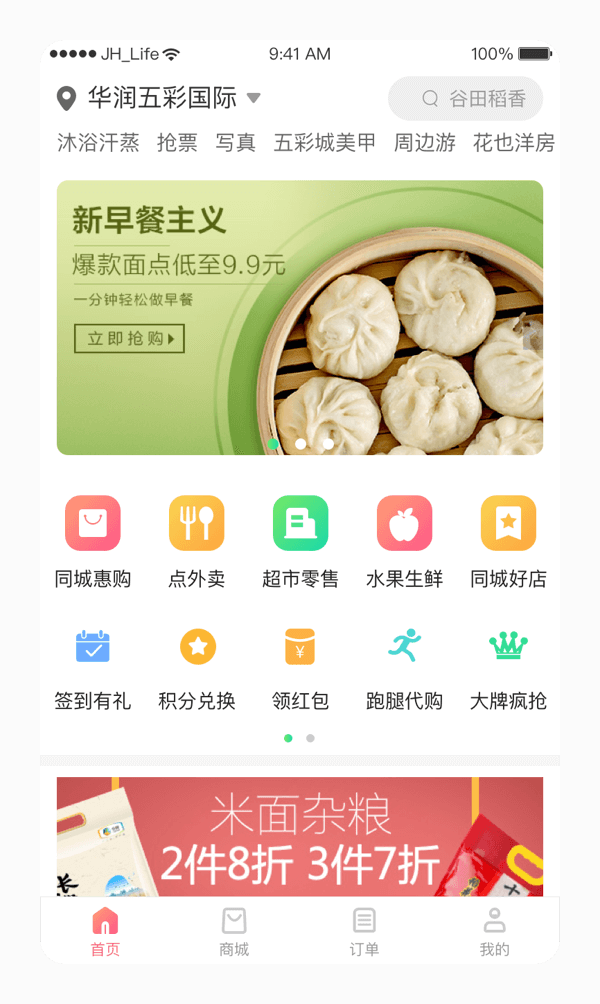The image size is (600, 1004).
Task: Switch to the 商城 tab
Action: pos(234,932)
